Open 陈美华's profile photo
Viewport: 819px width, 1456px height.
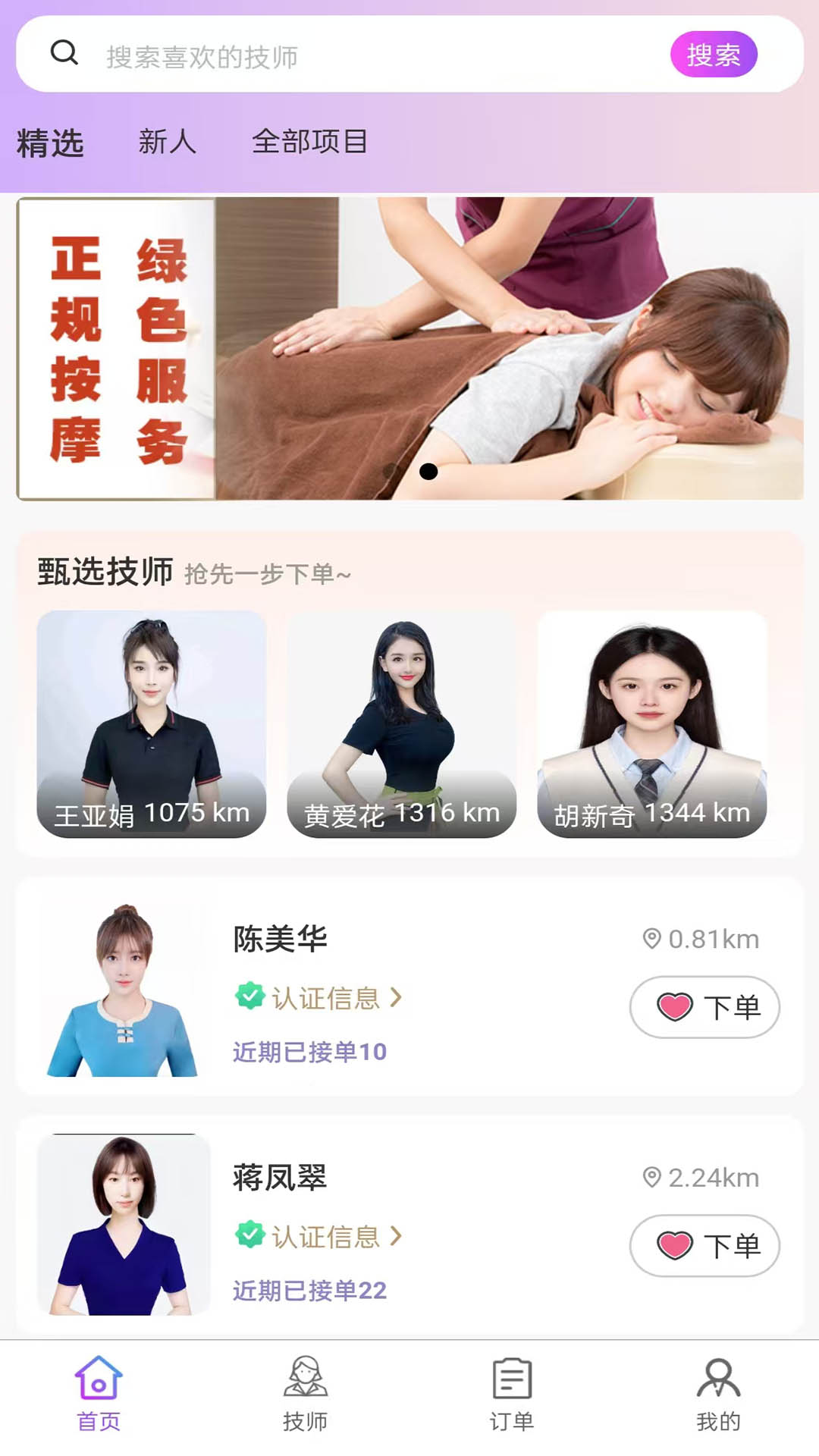[x=123, y=990]
